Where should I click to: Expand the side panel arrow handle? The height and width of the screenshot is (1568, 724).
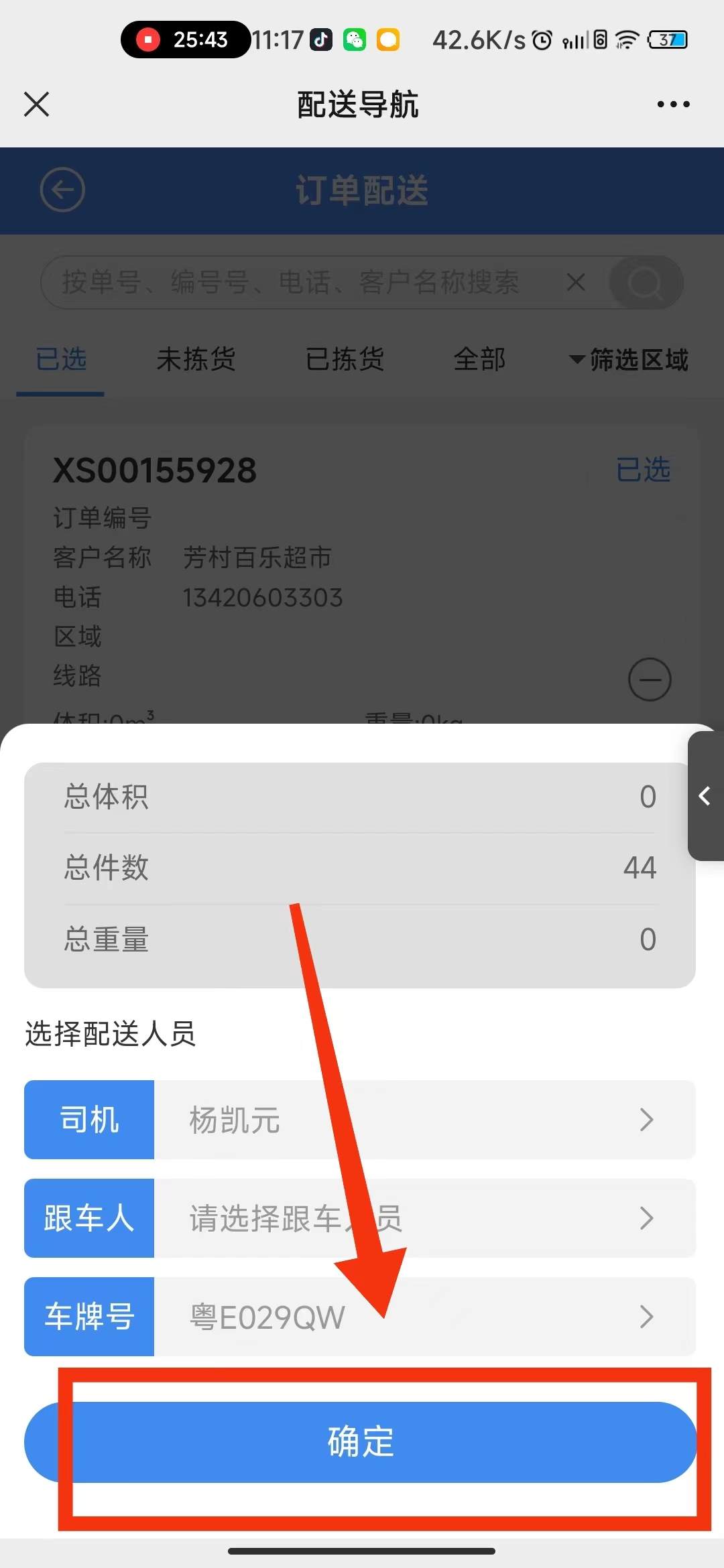[706, 796]
